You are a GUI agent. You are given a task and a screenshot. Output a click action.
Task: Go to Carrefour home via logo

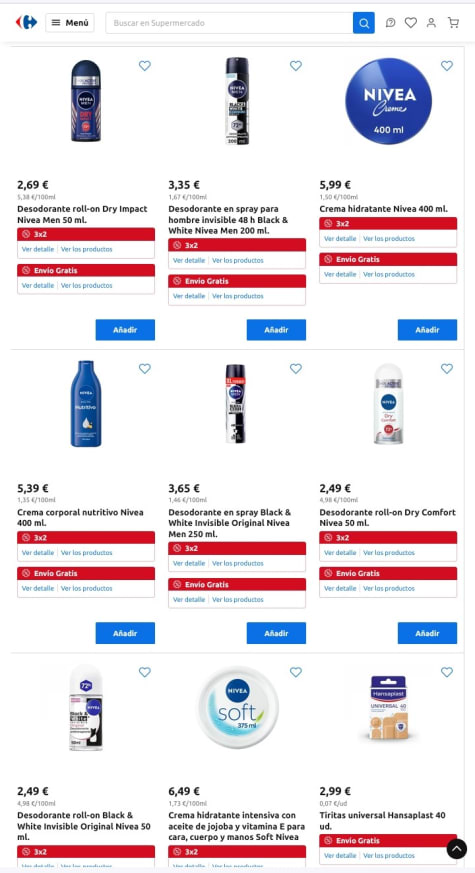[26, 22]
